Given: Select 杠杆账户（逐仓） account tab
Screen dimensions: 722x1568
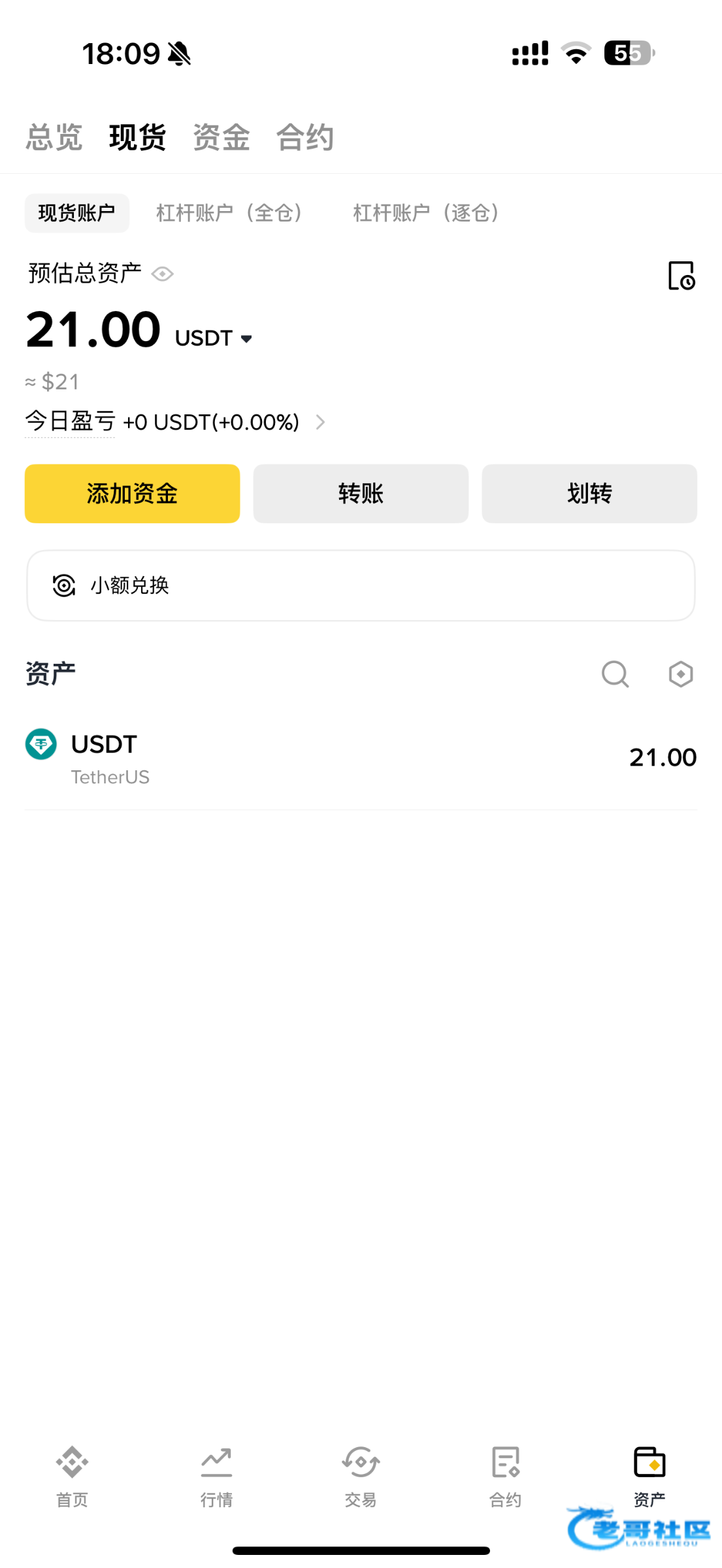Looking at the screenshot, I should (428, 213).
